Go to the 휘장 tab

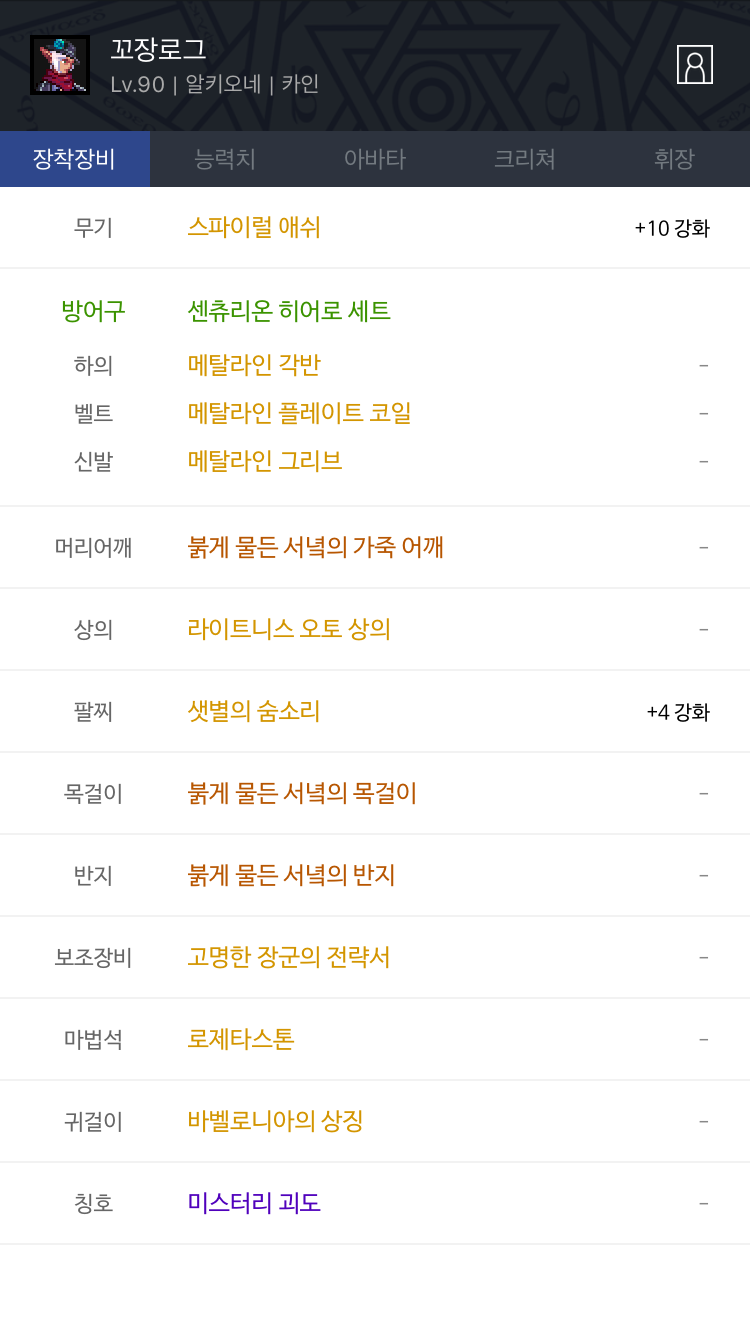675,159
